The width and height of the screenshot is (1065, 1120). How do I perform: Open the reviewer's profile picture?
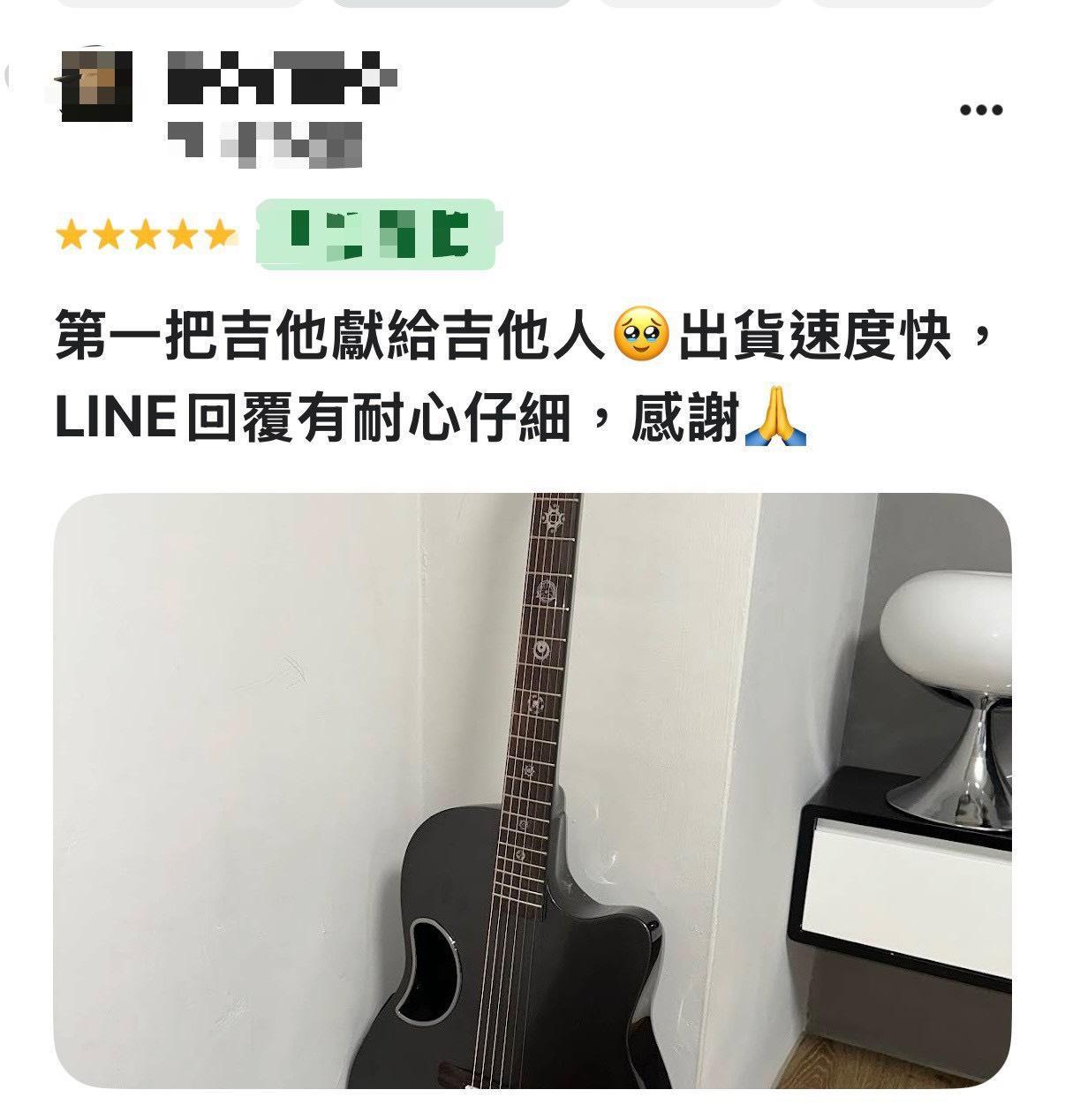tap(95, 87)
